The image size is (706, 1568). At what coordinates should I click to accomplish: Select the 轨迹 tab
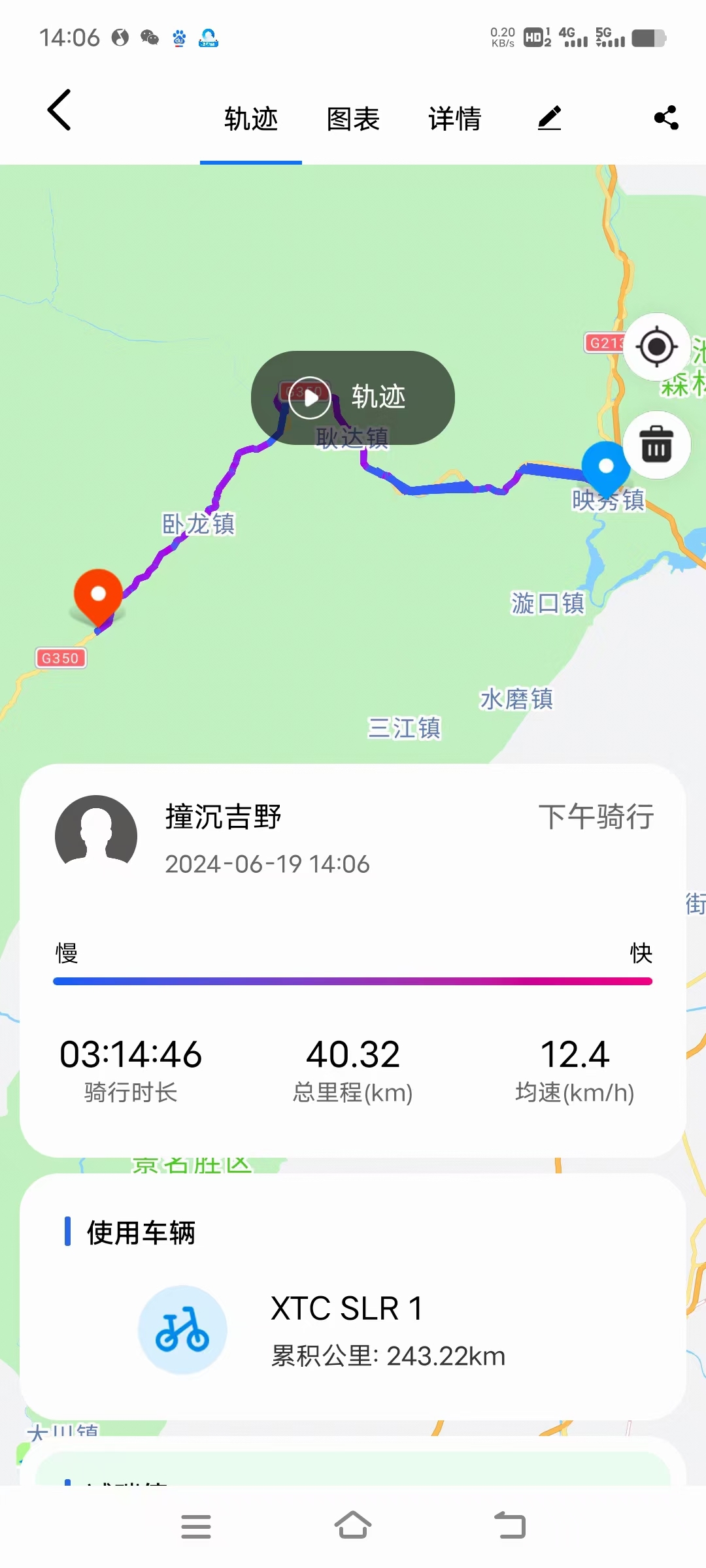[251, 119]
